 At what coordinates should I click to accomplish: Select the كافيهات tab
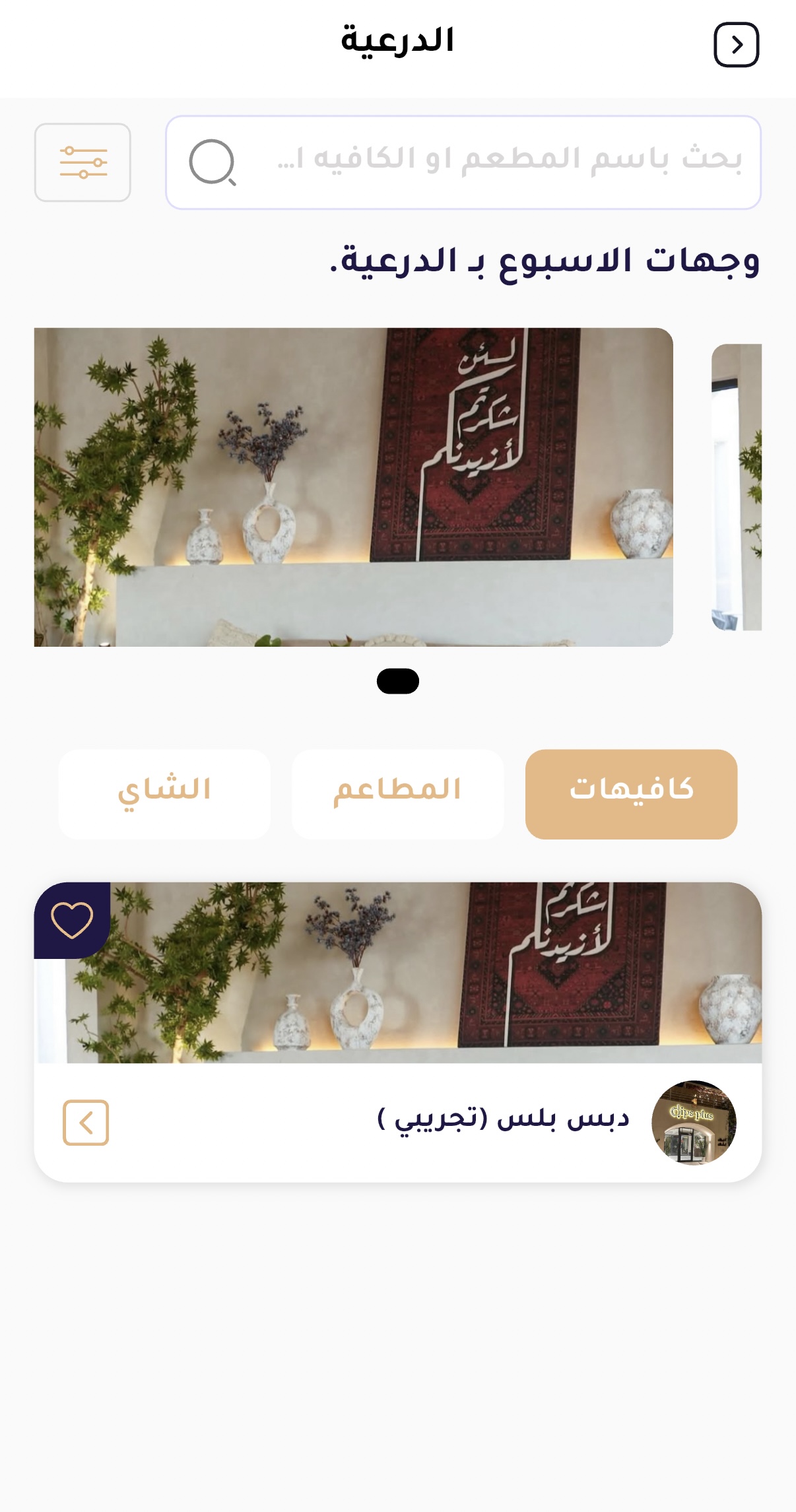(631, 794)
